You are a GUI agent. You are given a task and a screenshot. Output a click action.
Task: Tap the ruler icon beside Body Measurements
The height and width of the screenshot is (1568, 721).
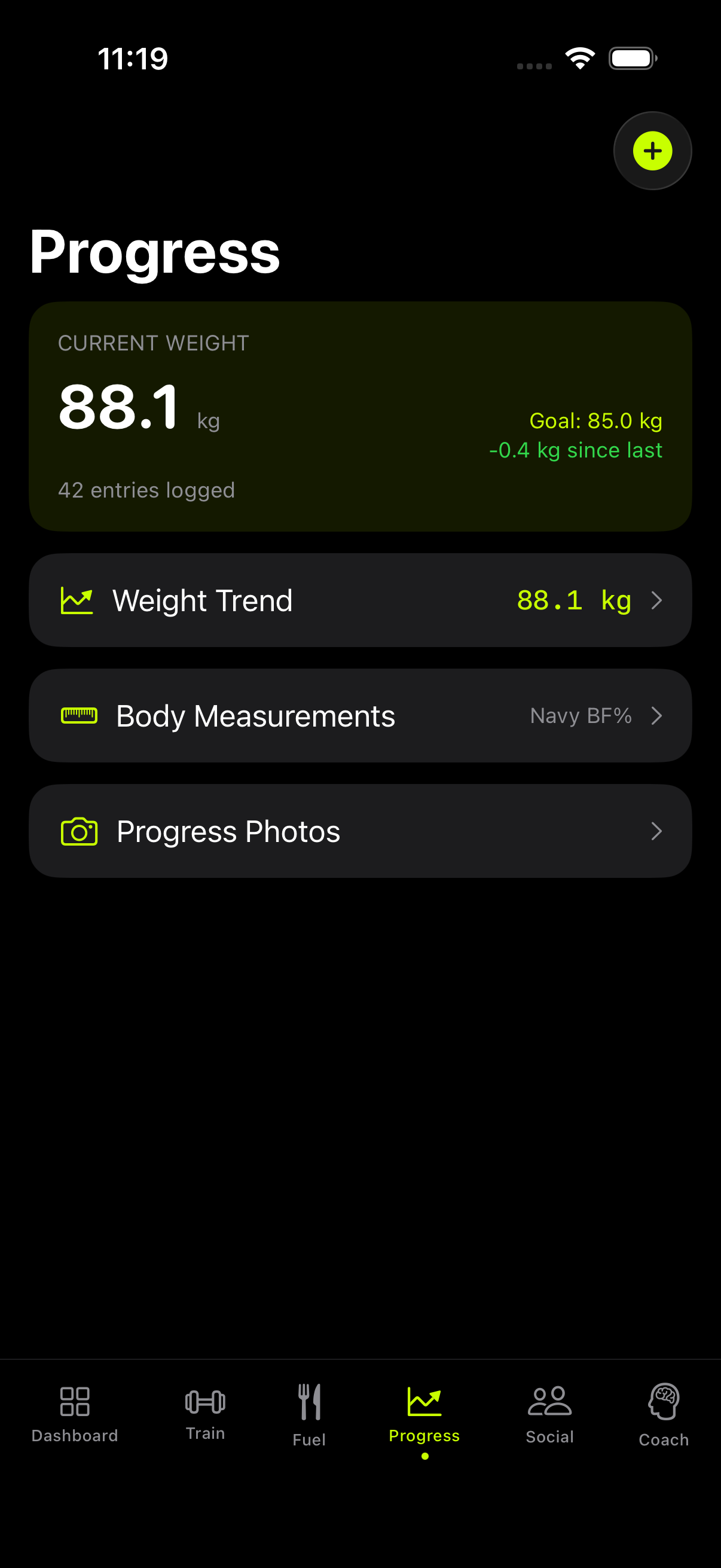pos(78,716)
